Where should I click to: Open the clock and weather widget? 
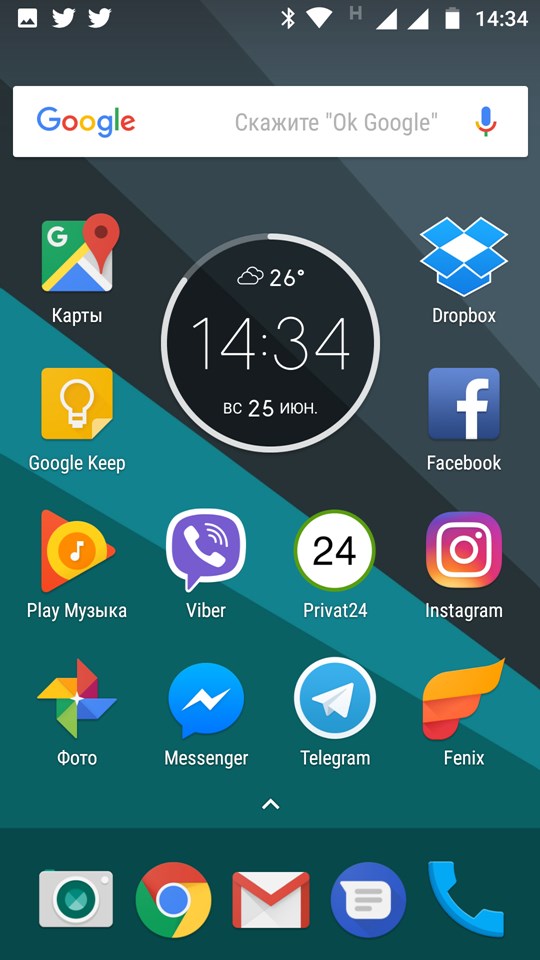coord(270,340)
